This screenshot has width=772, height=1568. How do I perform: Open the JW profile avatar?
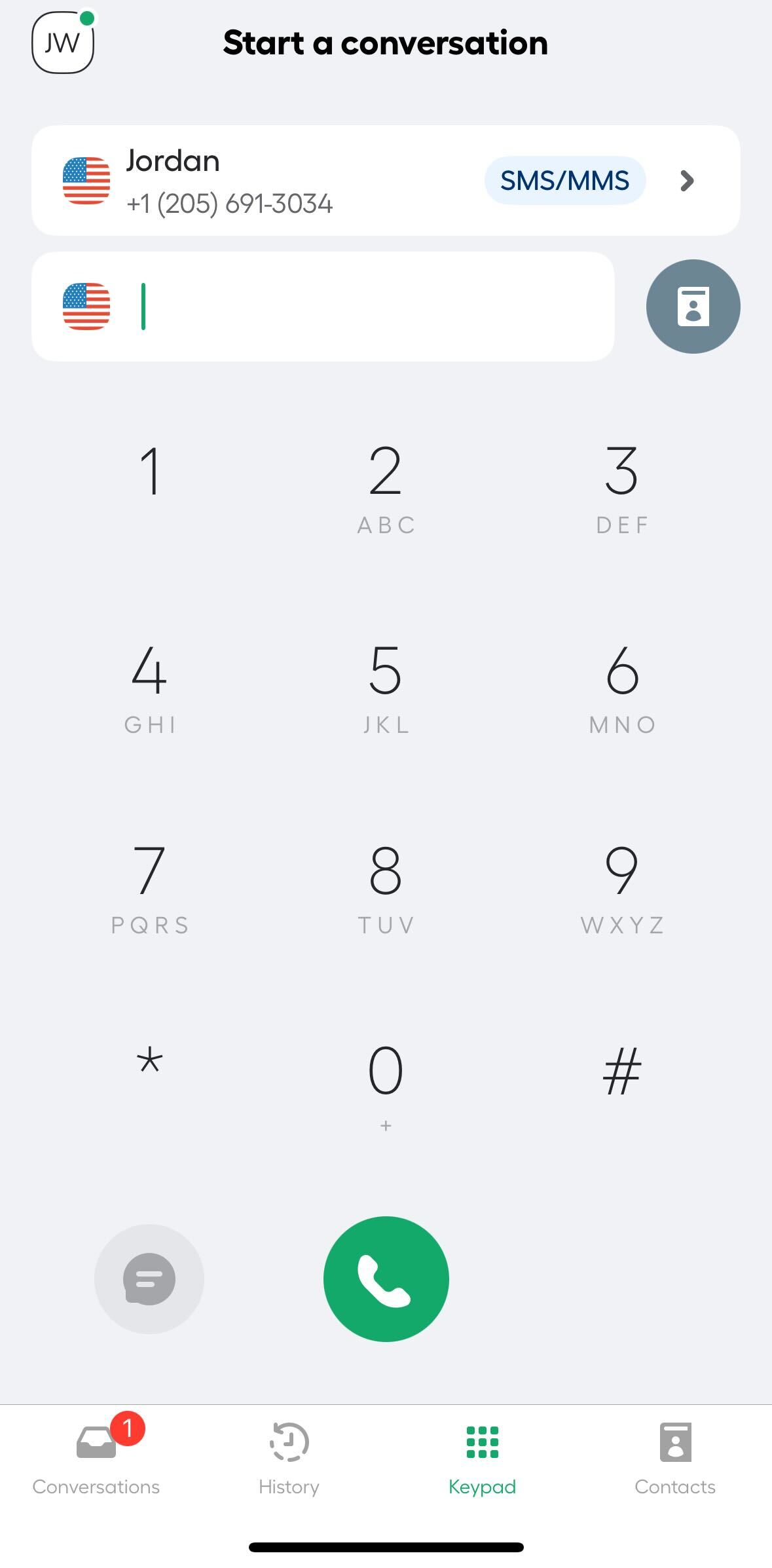(63, 43)
